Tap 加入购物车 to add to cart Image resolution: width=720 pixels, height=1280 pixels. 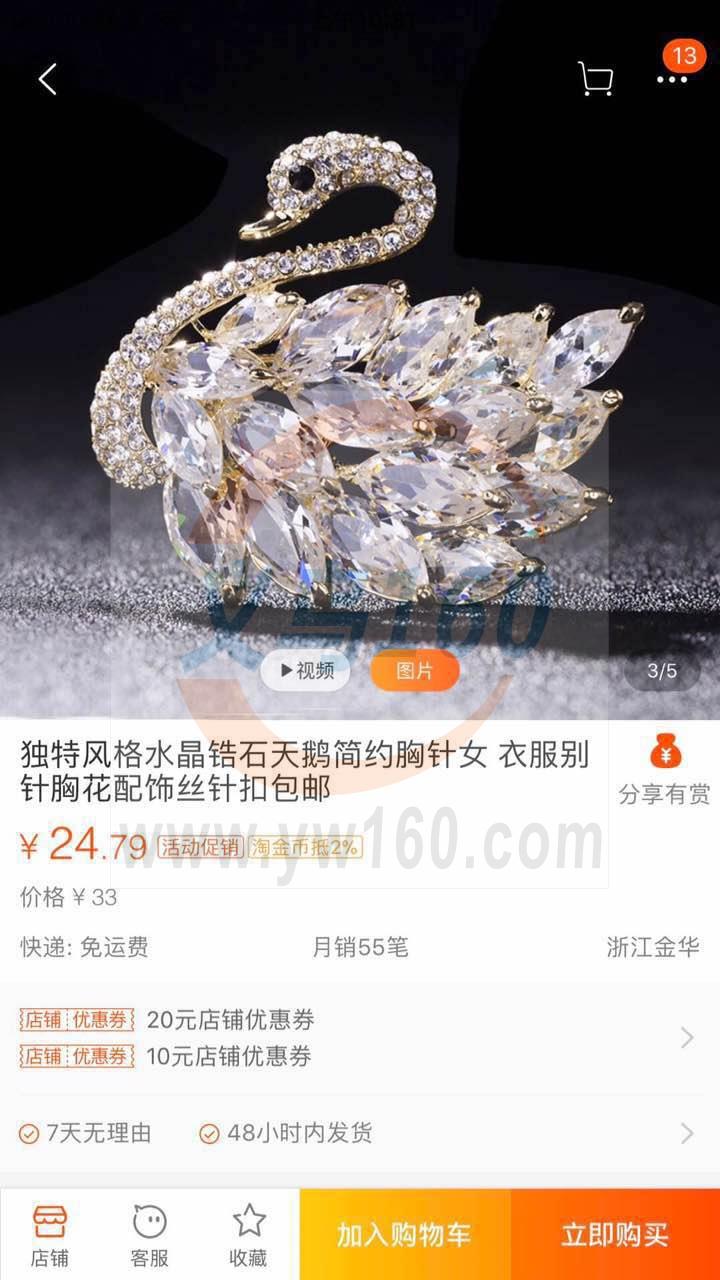[x=404, y=1235]
